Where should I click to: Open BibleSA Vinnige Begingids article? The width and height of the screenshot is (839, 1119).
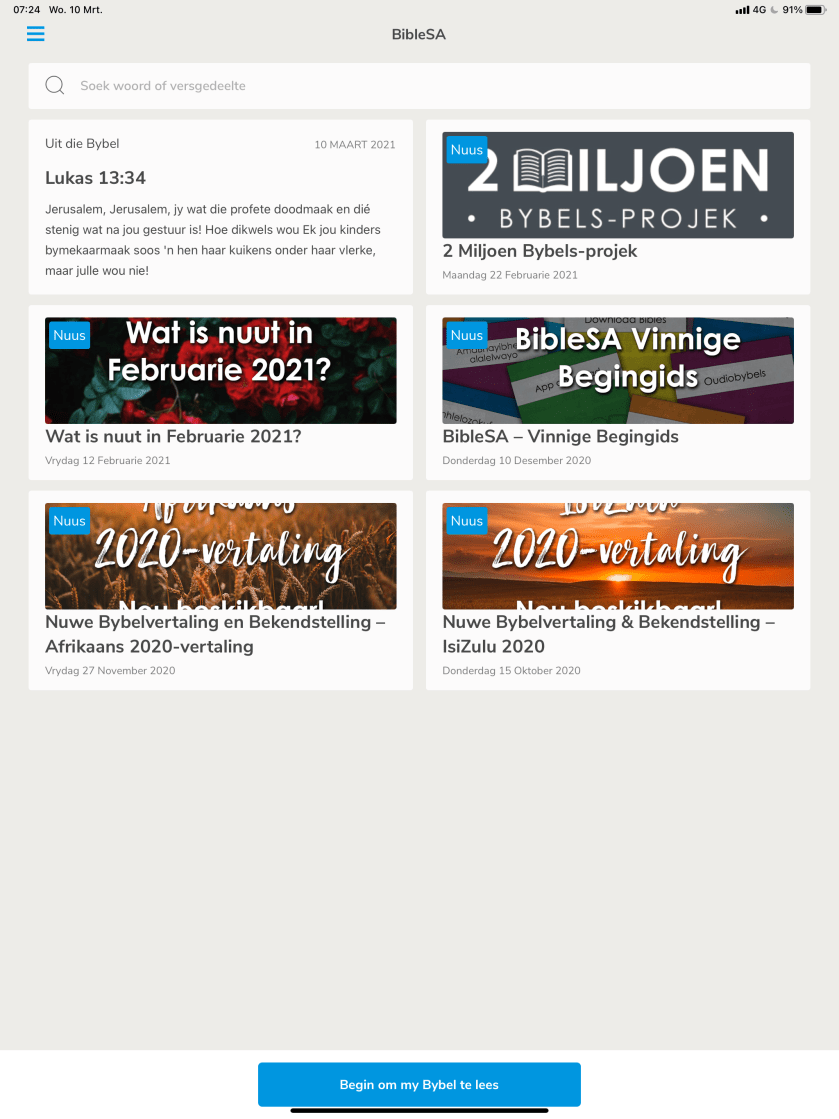click(x=618, y=392)
